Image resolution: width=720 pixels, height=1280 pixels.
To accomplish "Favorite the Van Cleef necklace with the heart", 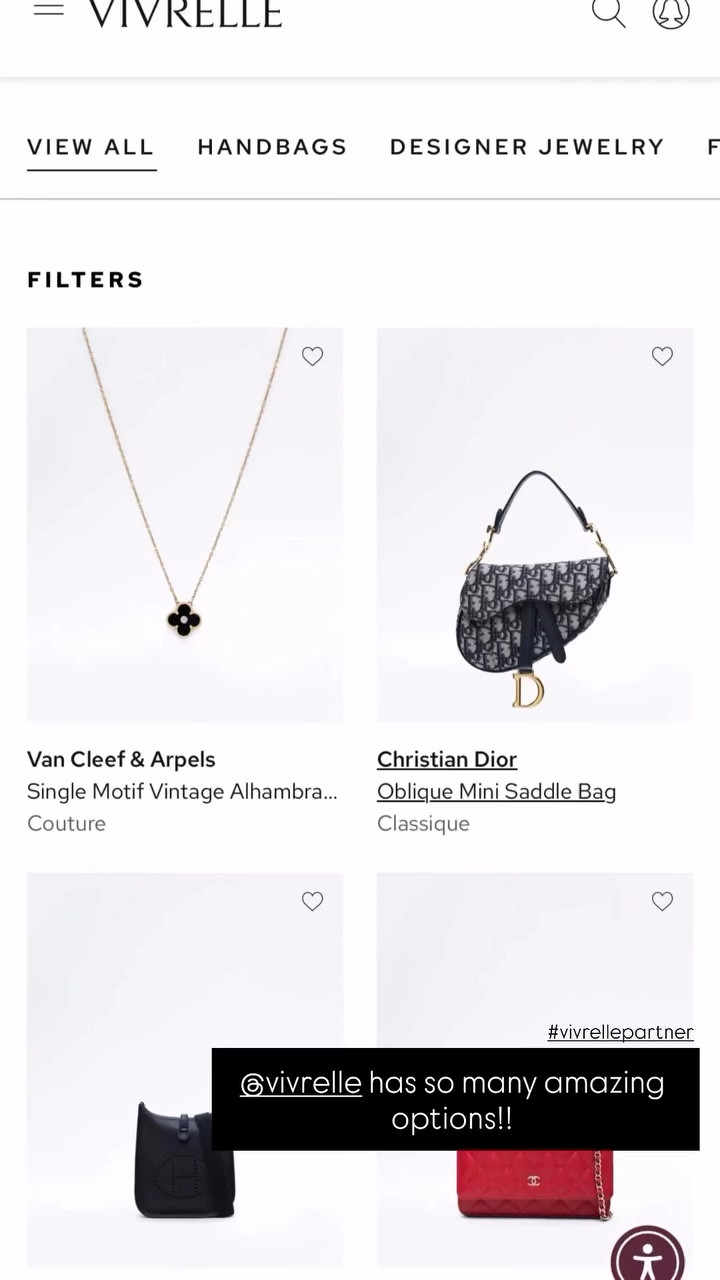I will point(312,356).
